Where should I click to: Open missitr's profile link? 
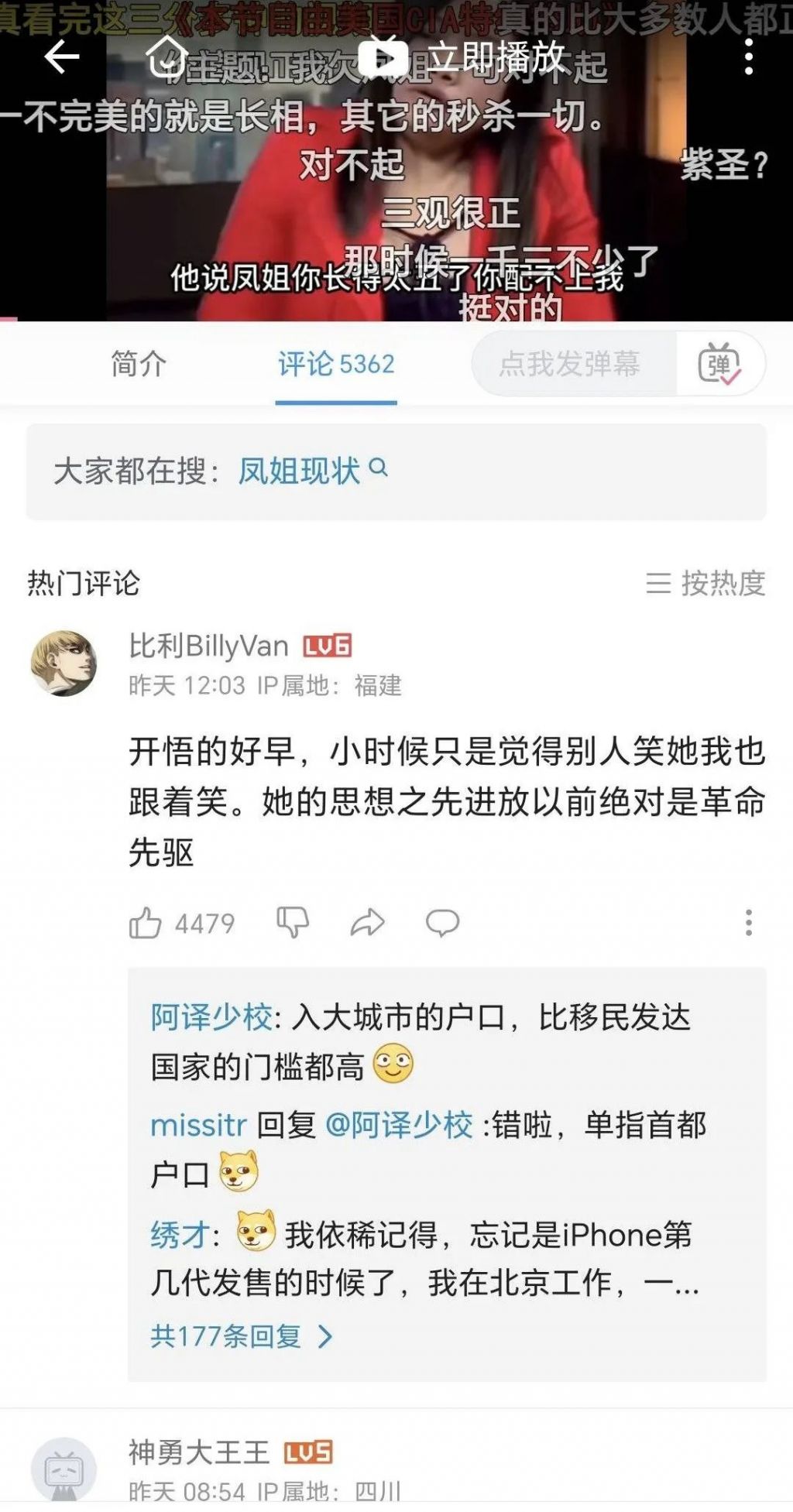coord(199,1125)
